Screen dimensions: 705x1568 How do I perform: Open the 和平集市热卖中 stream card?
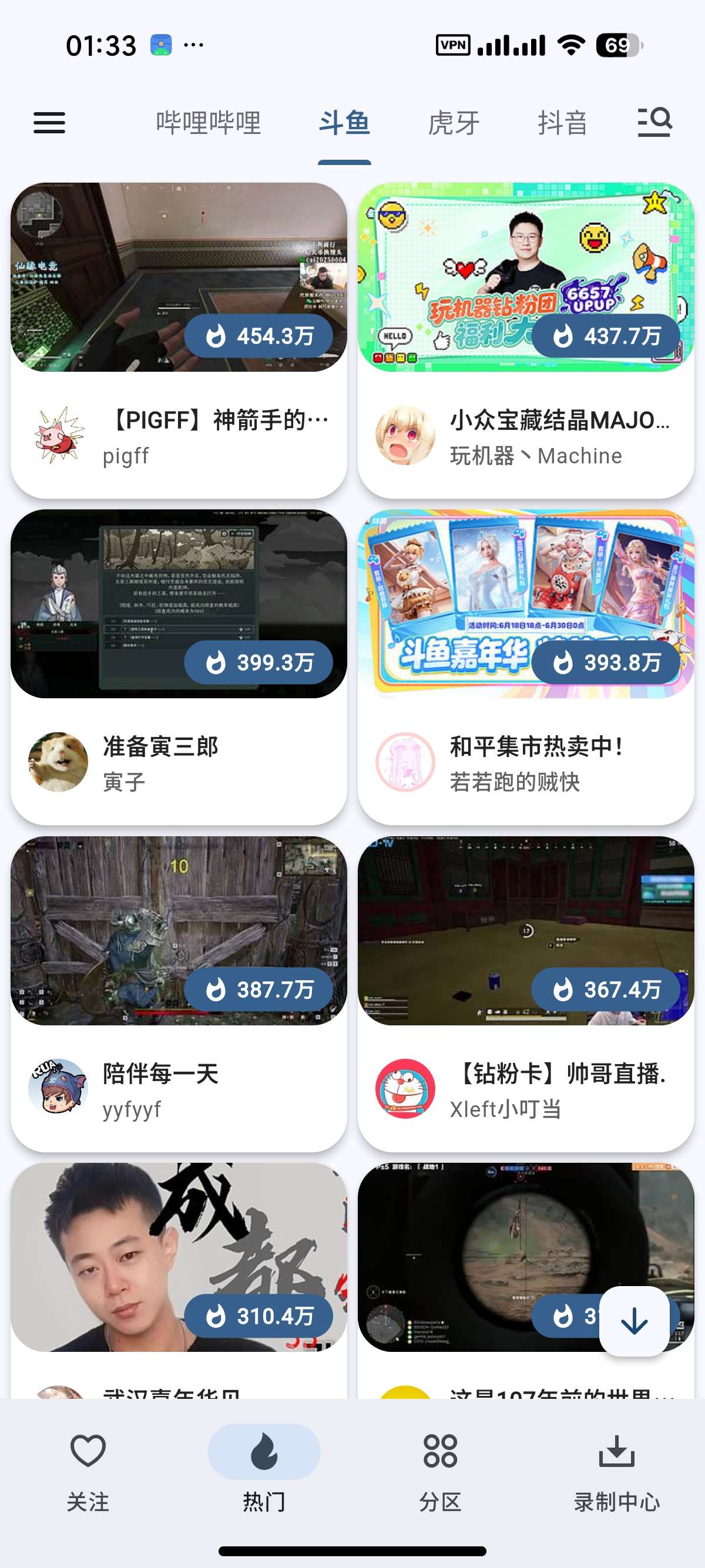coord(526,667)
